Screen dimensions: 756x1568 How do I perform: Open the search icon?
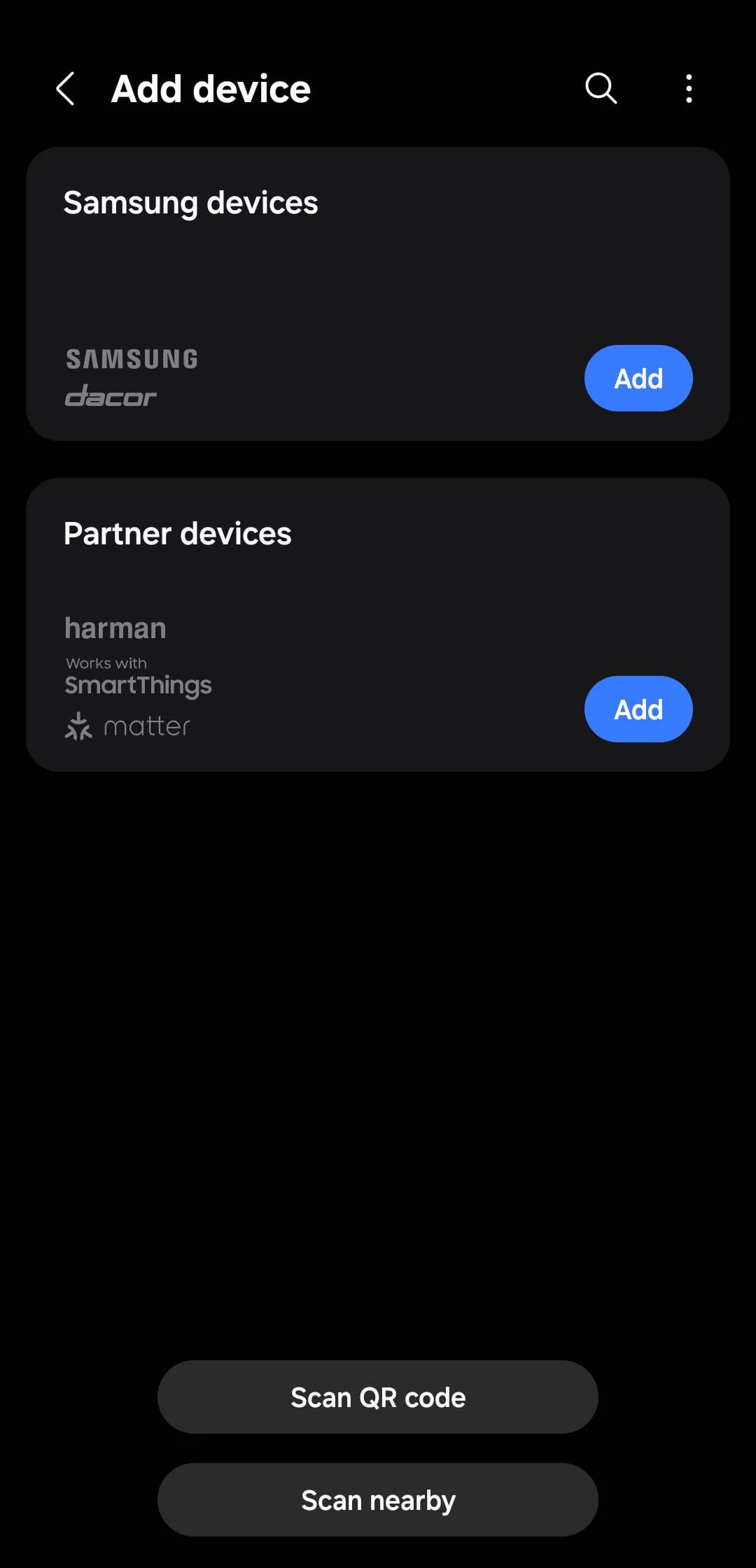click(x=601, y=89)
